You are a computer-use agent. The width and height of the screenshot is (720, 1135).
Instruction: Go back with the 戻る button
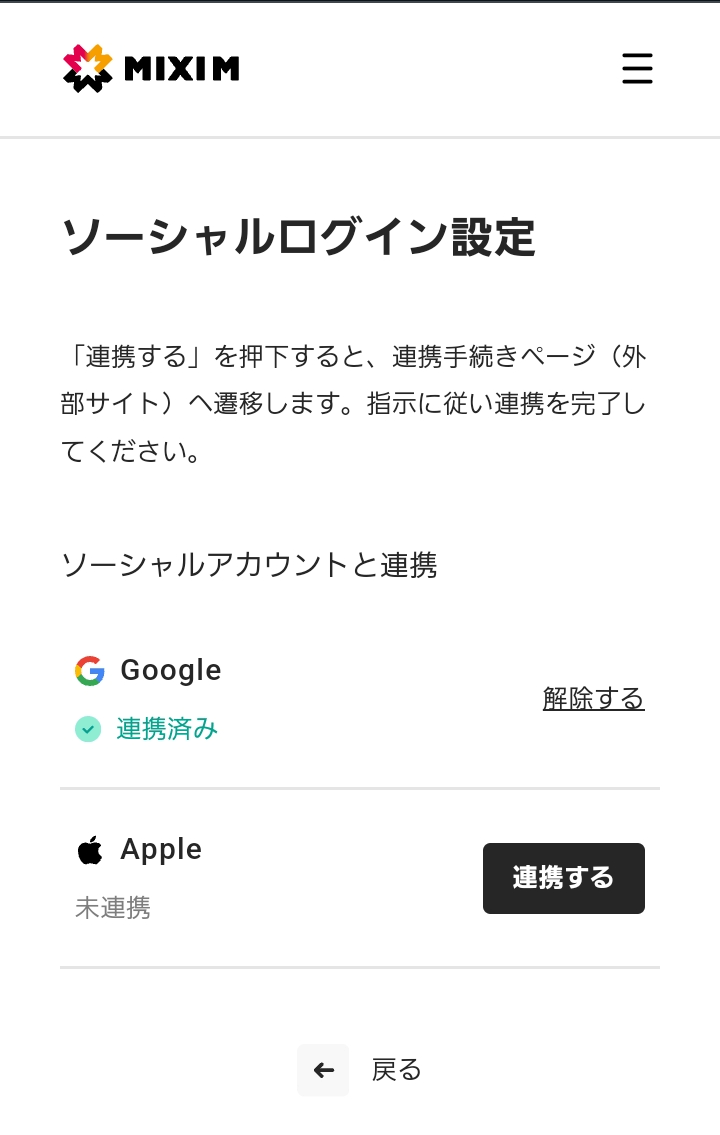point(360,1070)
